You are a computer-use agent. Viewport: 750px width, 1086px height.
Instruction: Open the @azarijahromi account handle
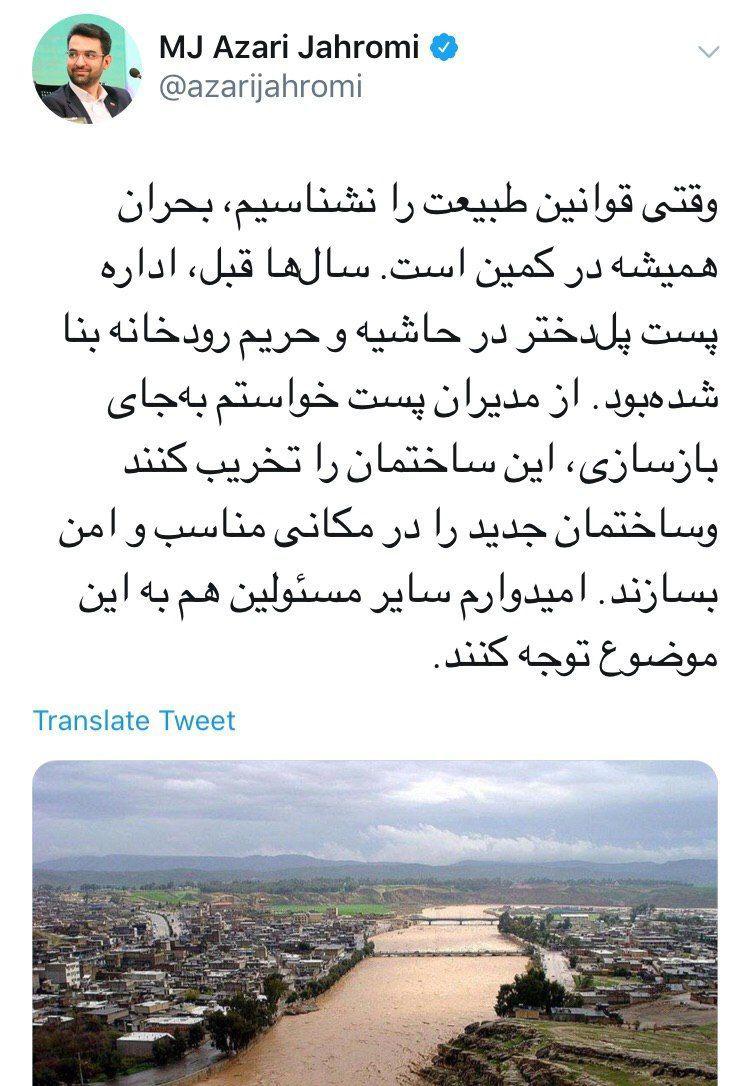pos(260,87)
